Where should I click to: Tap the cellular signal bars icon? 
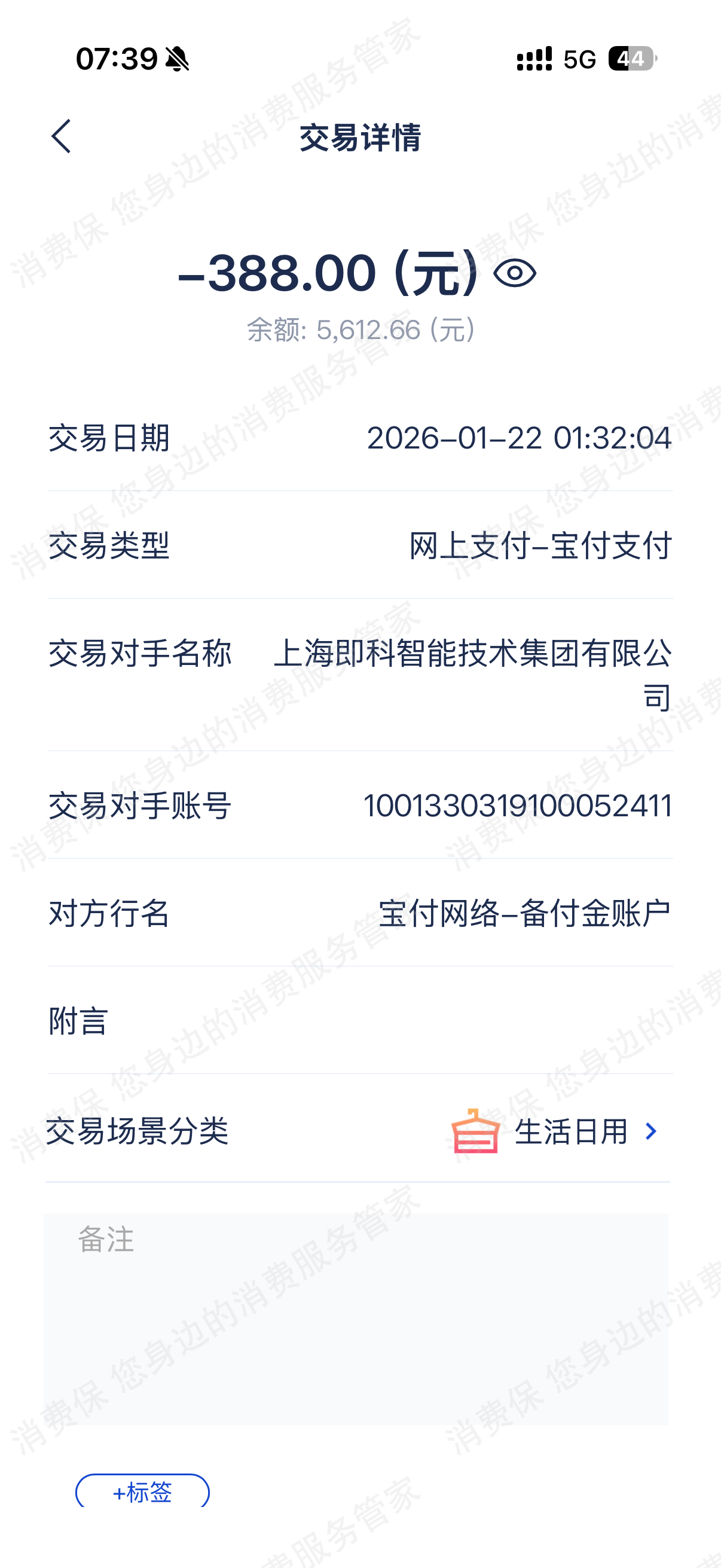pyautogui.click(x=534, y=59)
